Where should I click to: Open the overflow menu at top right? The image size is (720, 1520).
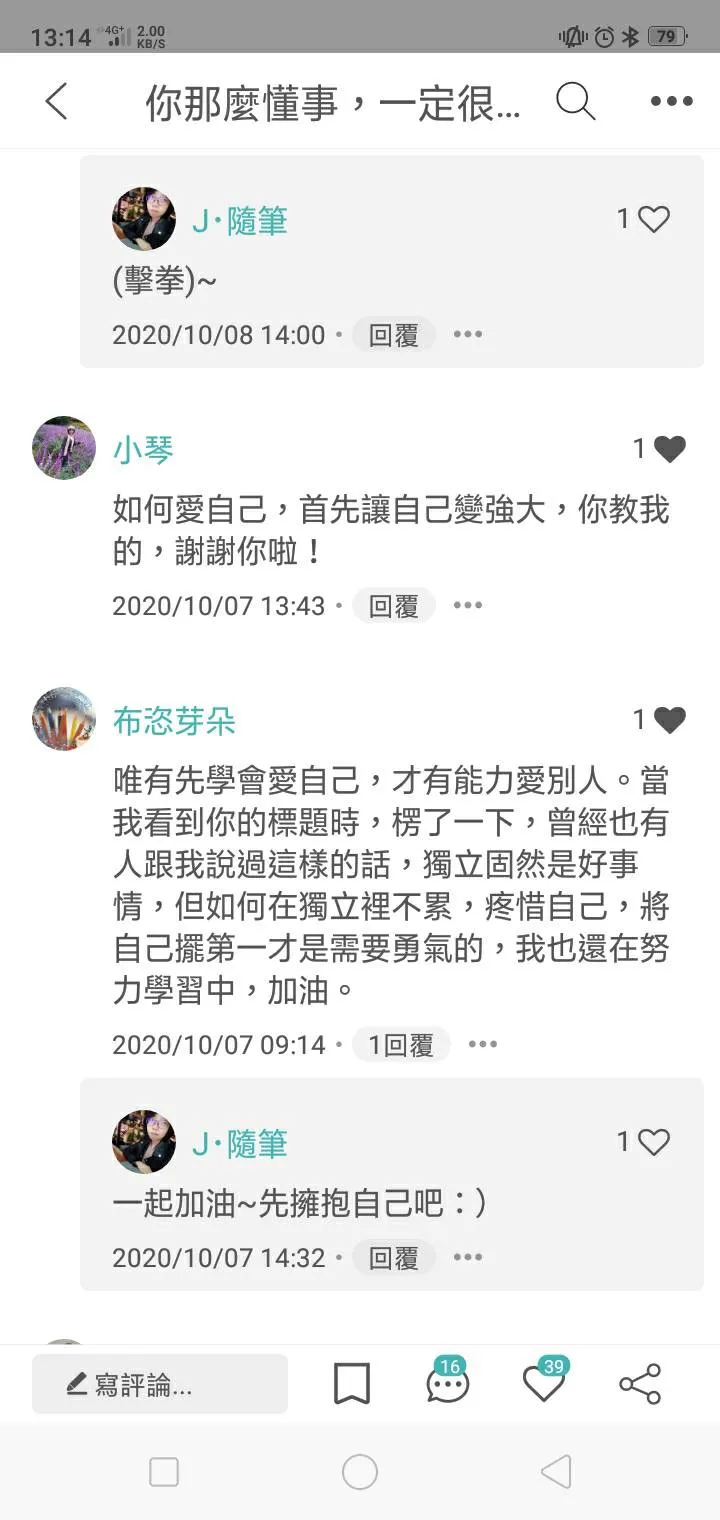click(669, 100)
